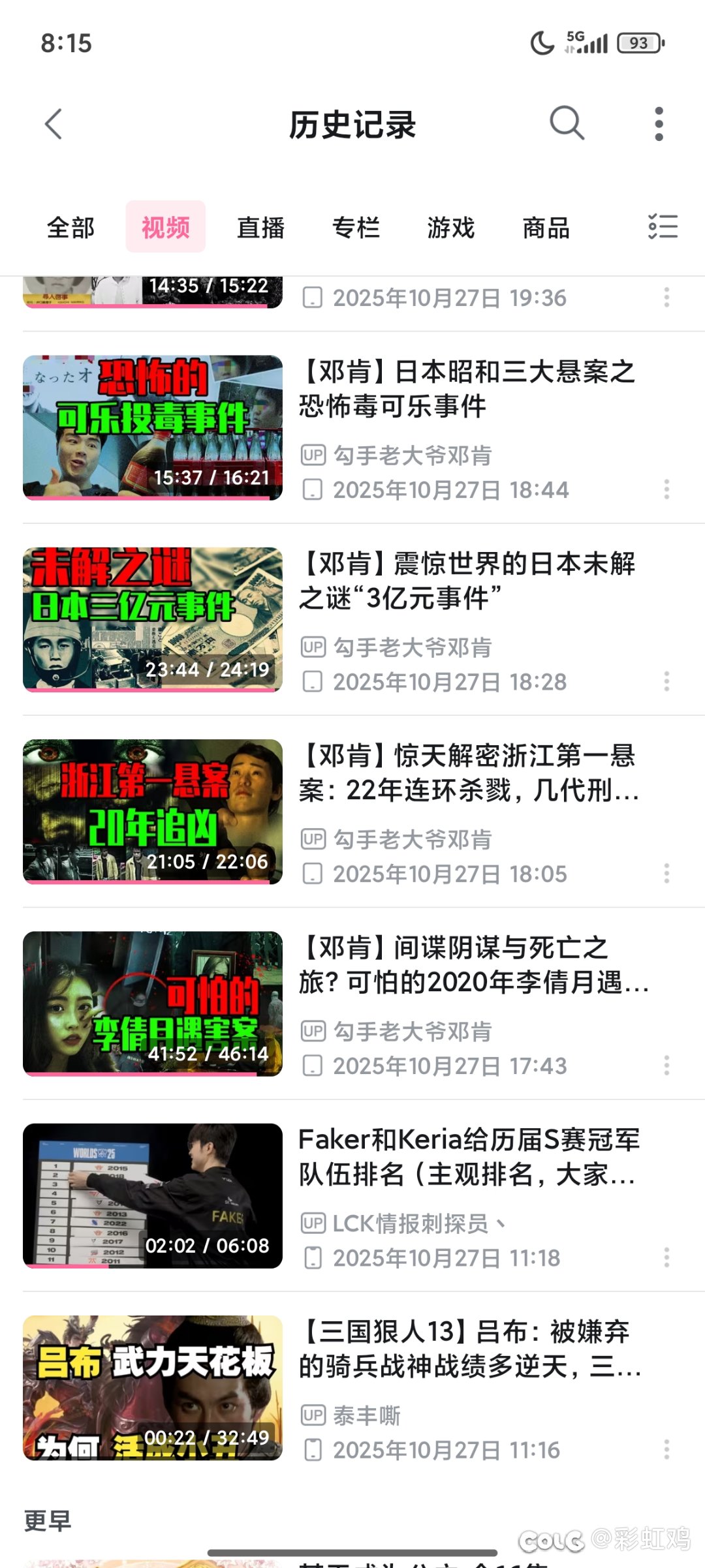
Task: Switch to the 游戏 tab
Action: click(451, 228)
